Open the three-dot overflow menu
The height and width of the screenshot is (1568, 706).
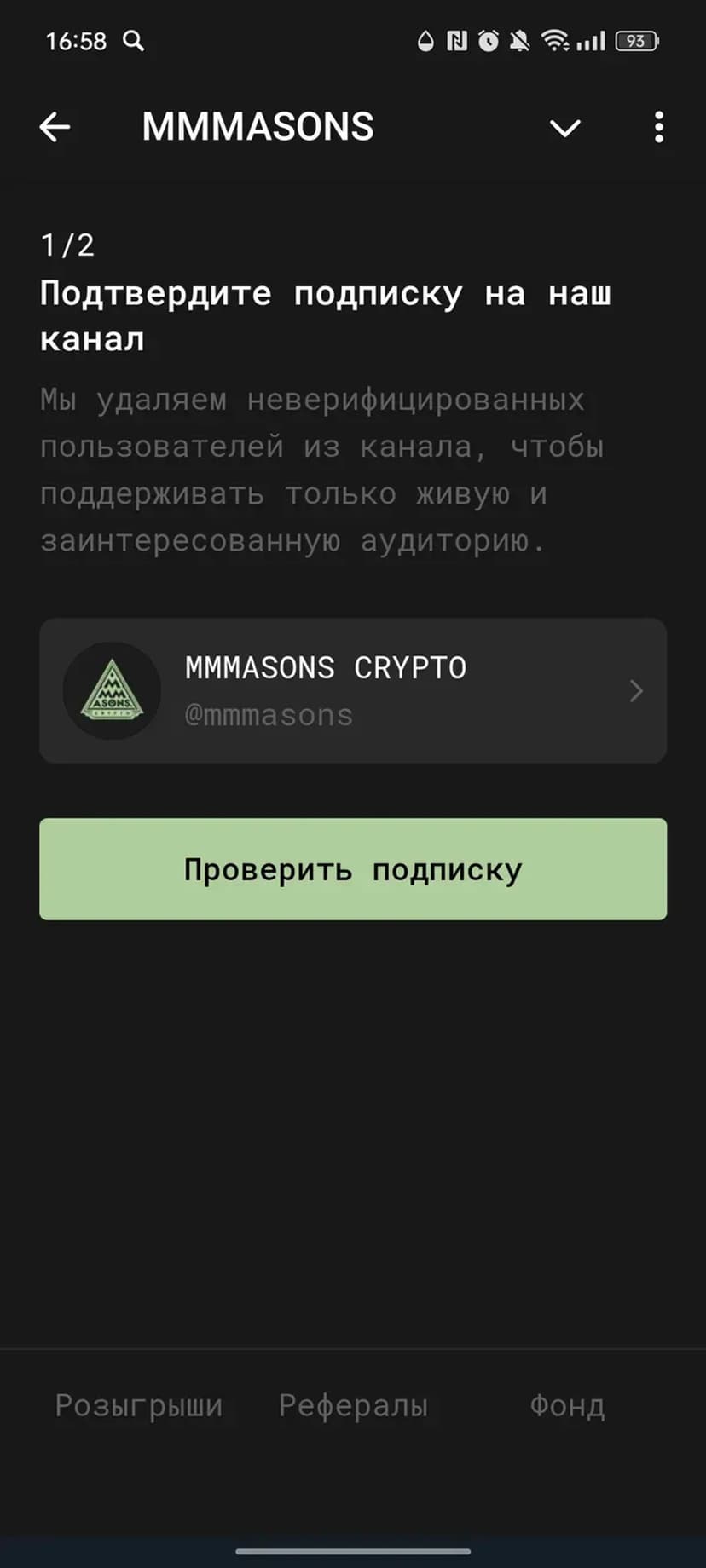coord(658,128)
